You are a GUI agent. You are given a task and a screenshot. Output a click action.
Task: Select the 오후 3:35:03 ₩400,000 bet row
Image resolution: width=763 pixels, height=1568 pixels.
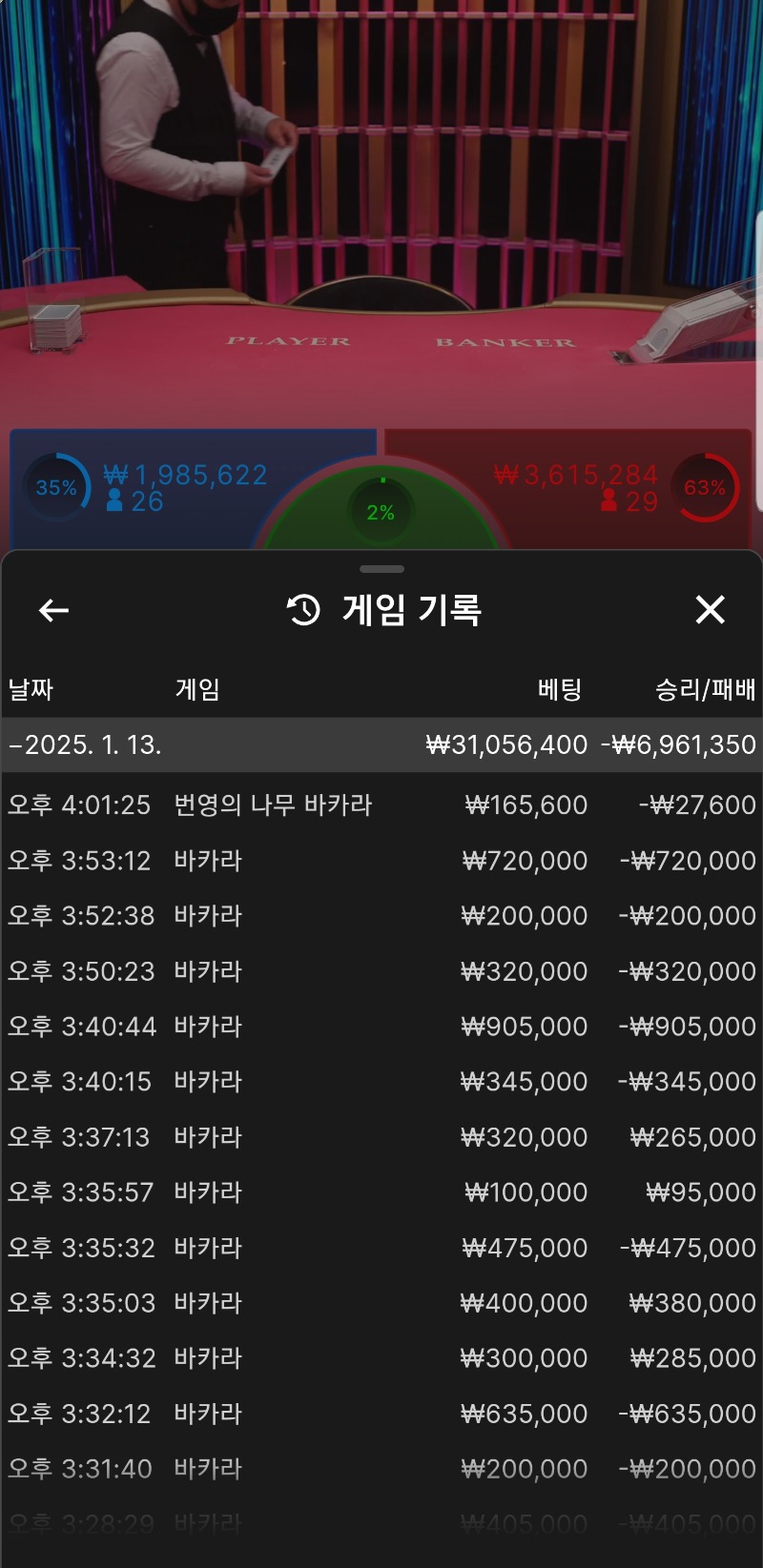pos(381,1303)
